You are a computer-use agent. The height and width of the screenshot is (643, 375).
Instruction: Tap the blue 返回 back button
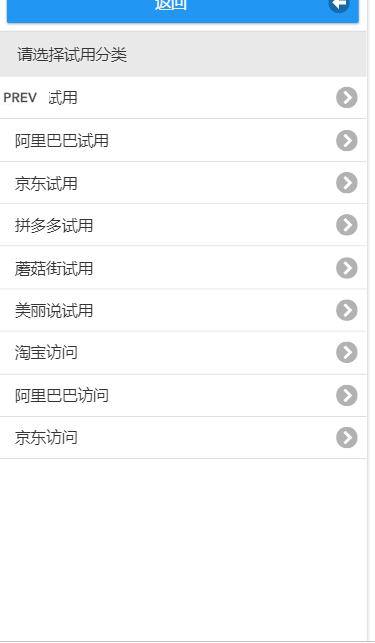click(x=183, y=10)
